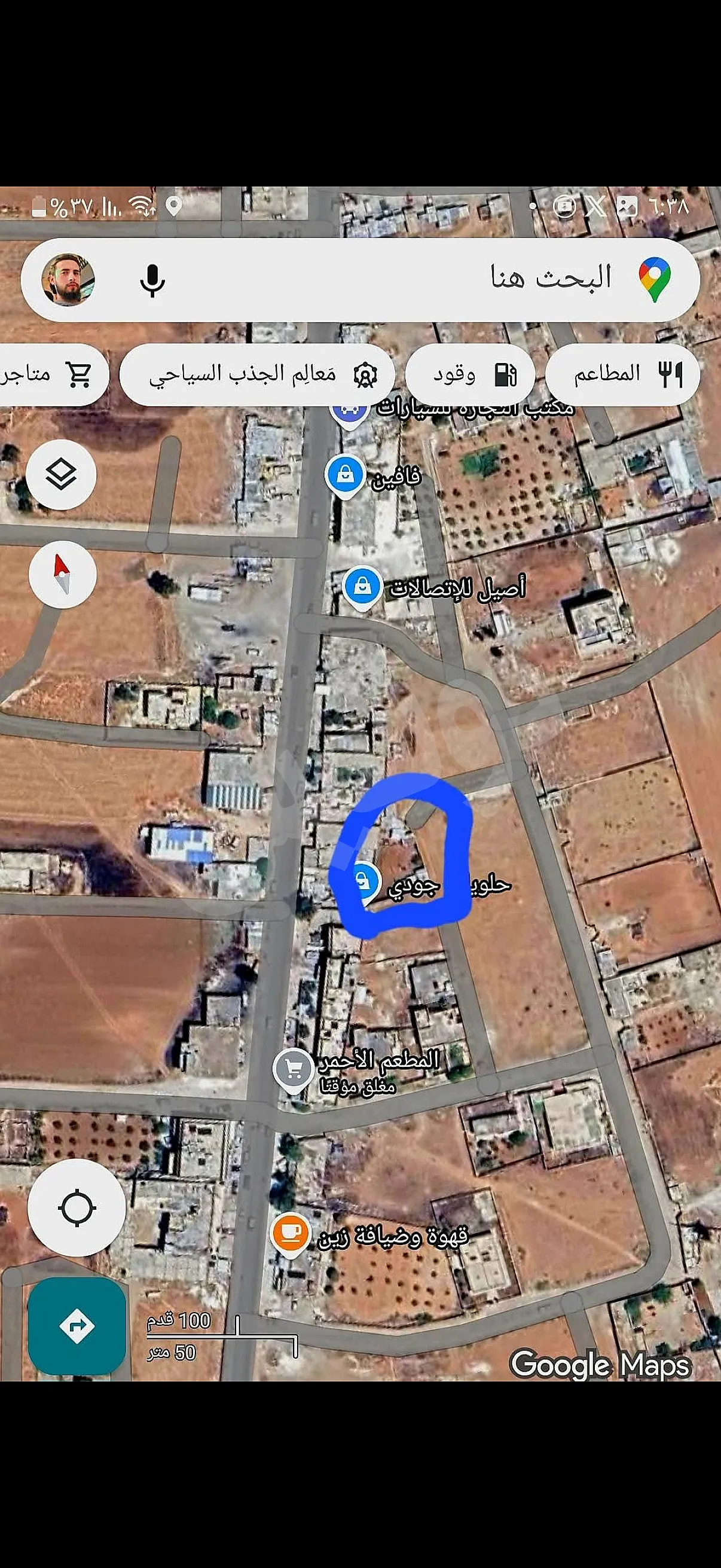
Task: Start voice search with the microphone
Action: tap(152, 280)
